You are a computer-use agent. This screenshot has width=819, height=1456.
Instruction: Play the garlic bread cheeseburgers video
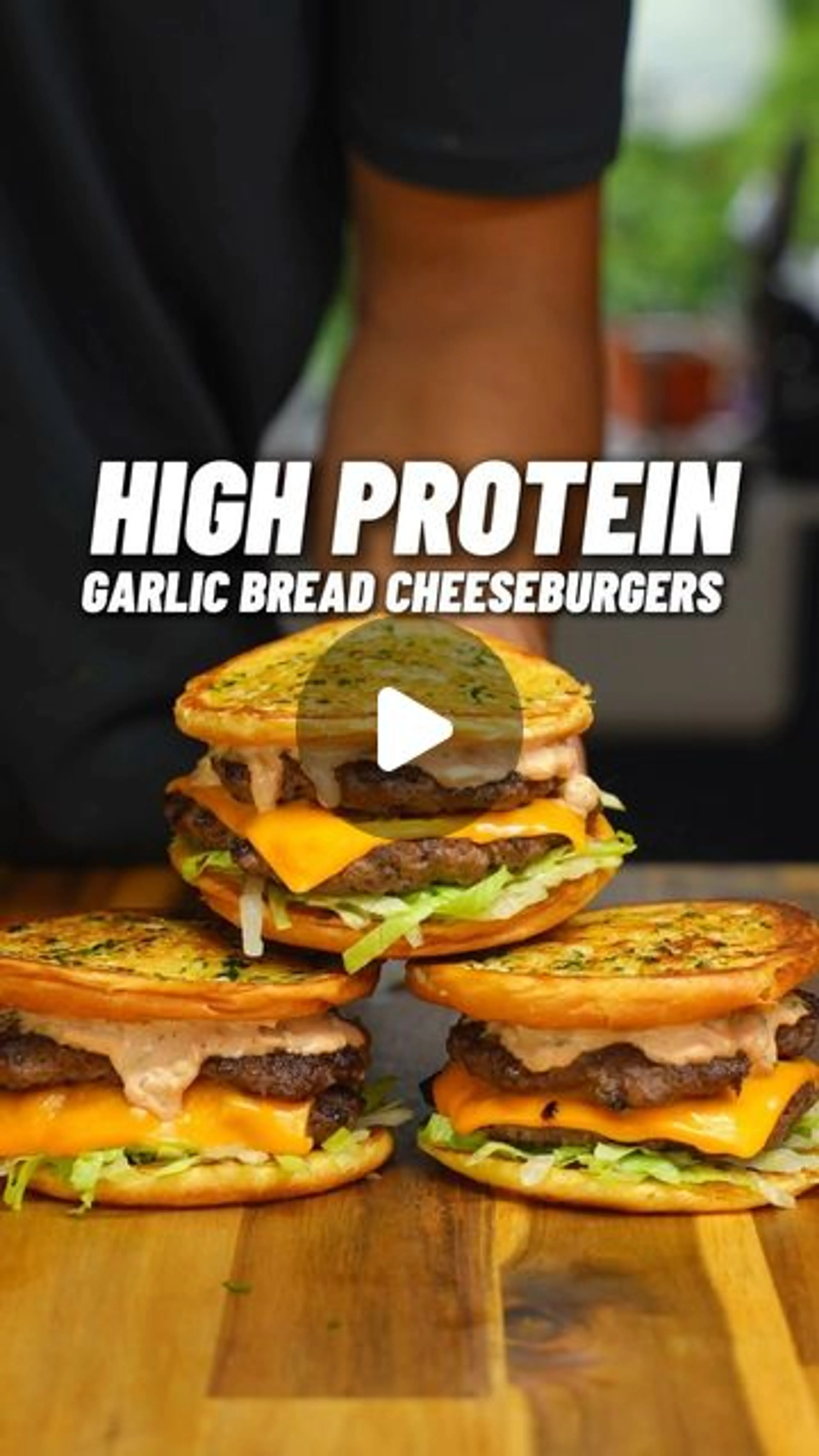(410, 729)
